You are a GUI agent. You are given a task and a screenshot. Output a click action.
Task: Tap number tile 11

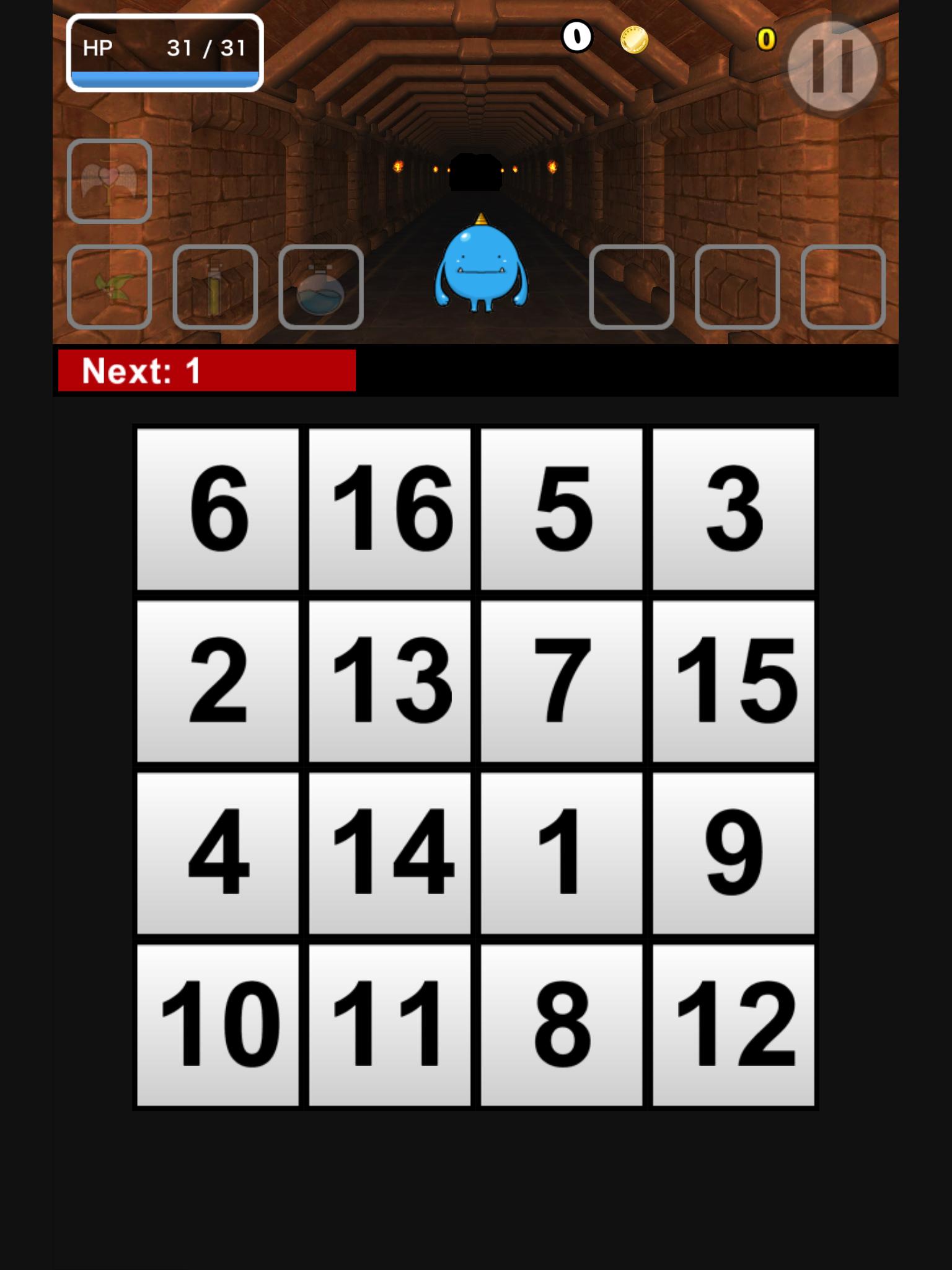[x=389, y=1025]
